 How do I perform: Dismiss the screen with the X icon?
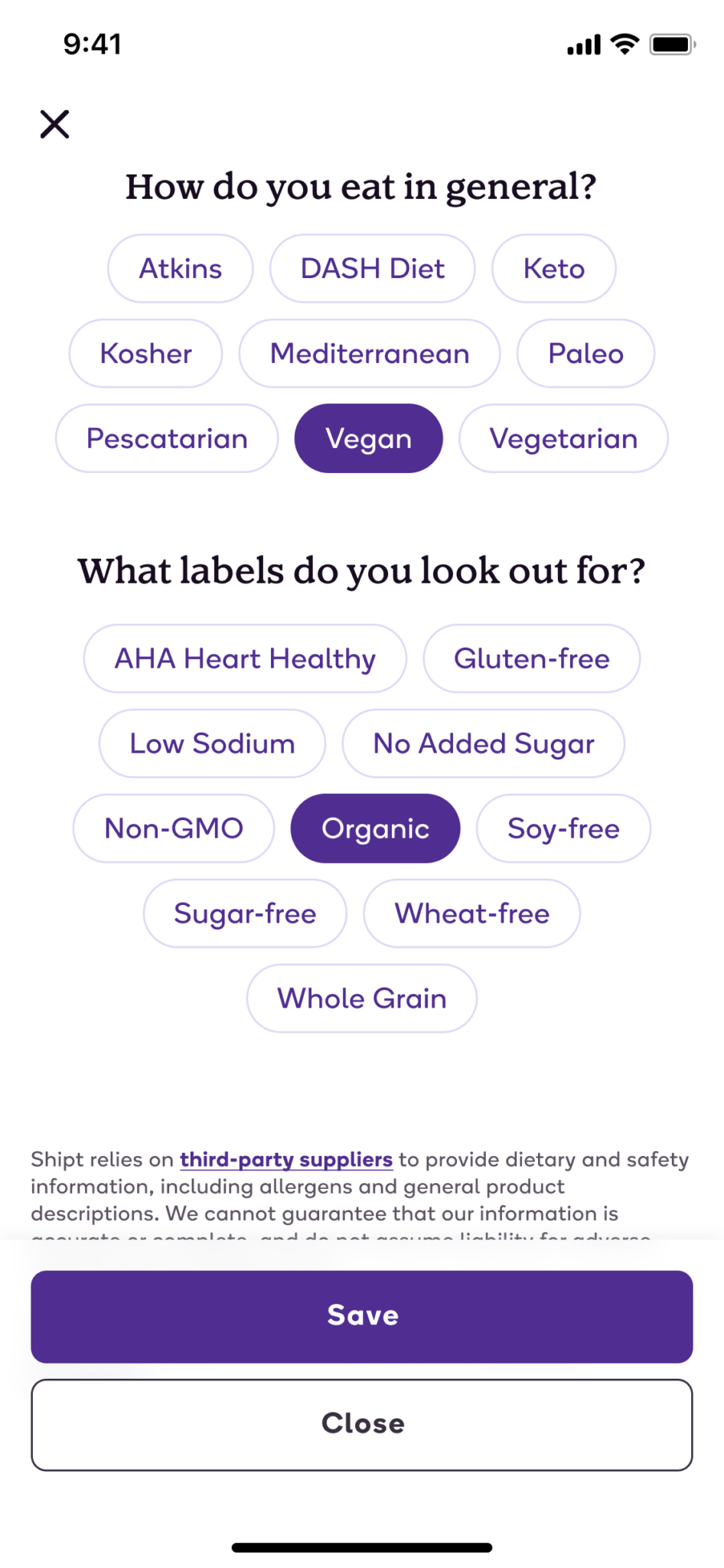tap(54, 124)
